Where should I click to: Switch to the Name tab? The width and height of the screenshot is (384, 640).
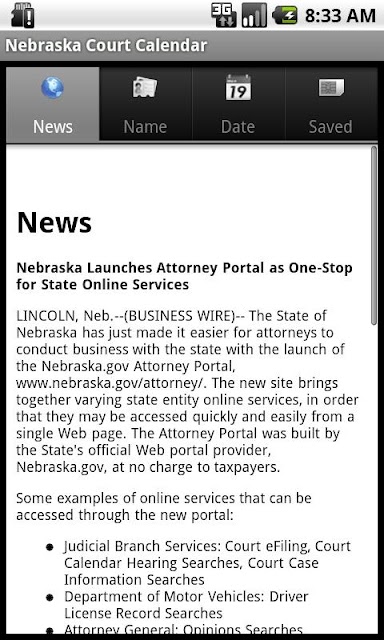point(145,104)
